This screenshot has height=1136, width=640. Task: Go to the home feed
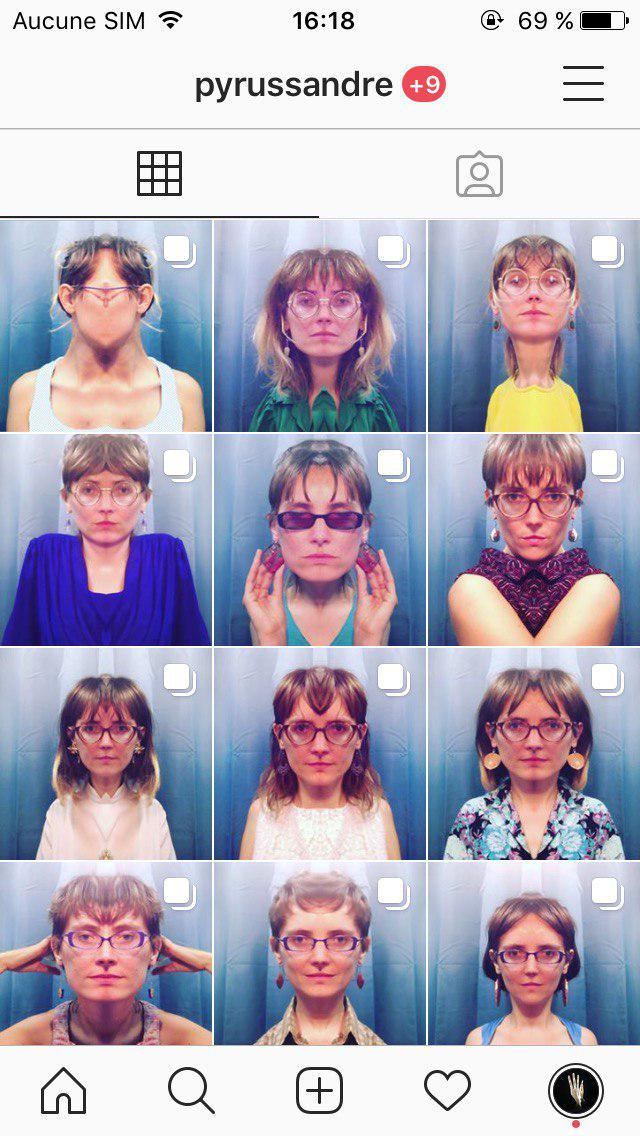click(x=63, y=1090)
